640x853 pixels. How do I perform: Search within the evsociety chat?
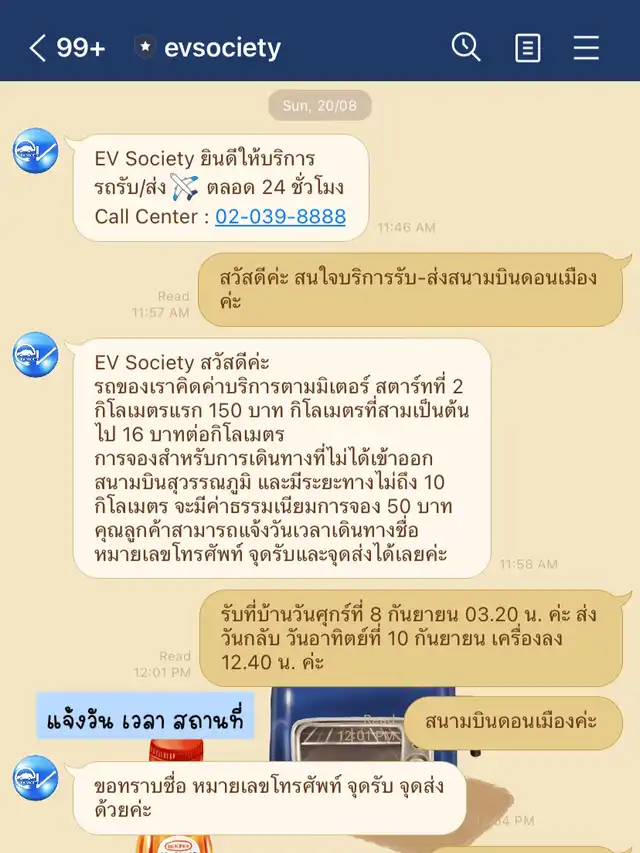pyautogui.click(x=466, y=47)
